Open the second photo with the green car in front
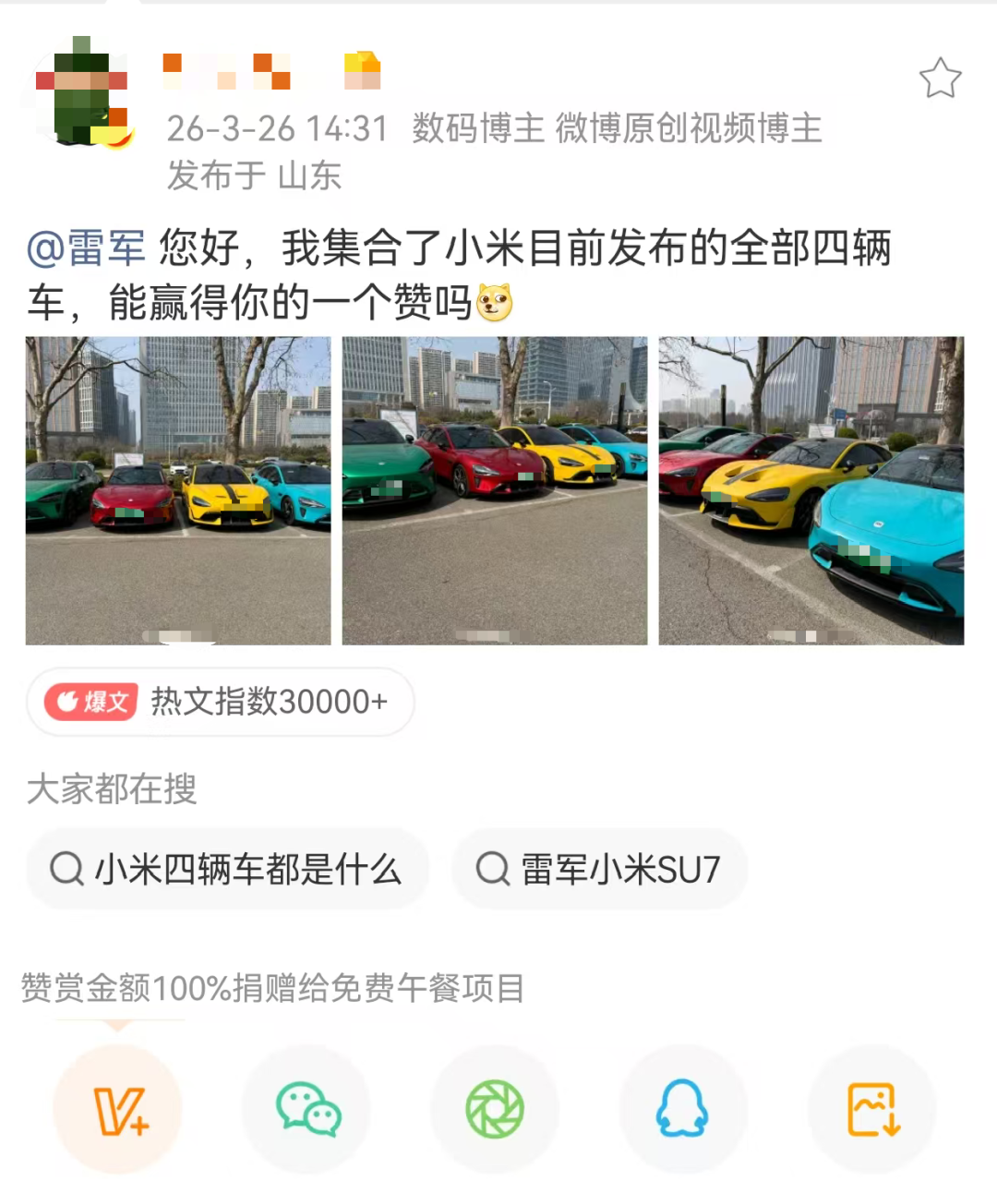The height and width of the screenshot is (1204, 997). (x=495, y=490)
